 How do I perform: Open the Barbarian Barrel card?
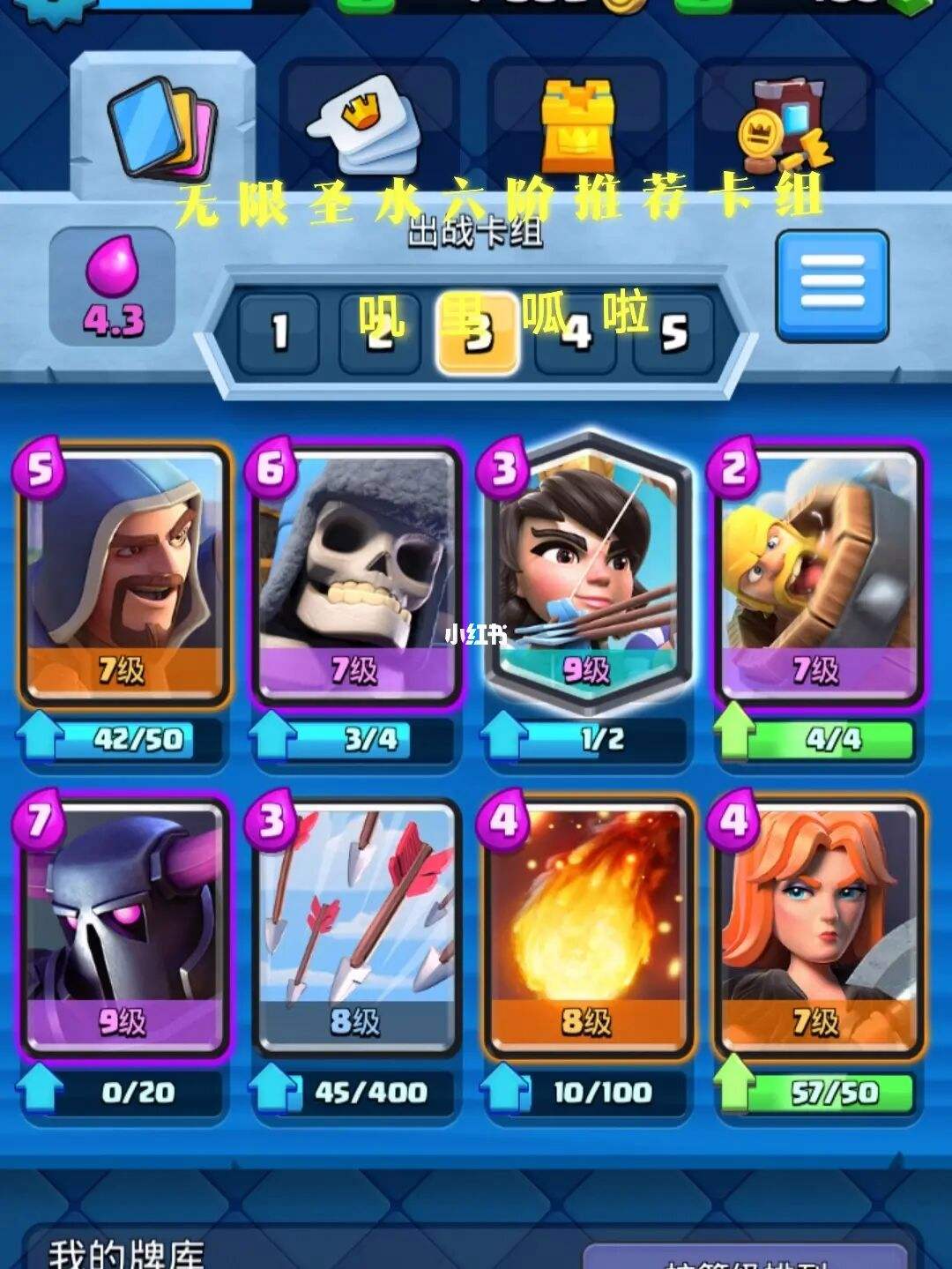tap(818, 573)
